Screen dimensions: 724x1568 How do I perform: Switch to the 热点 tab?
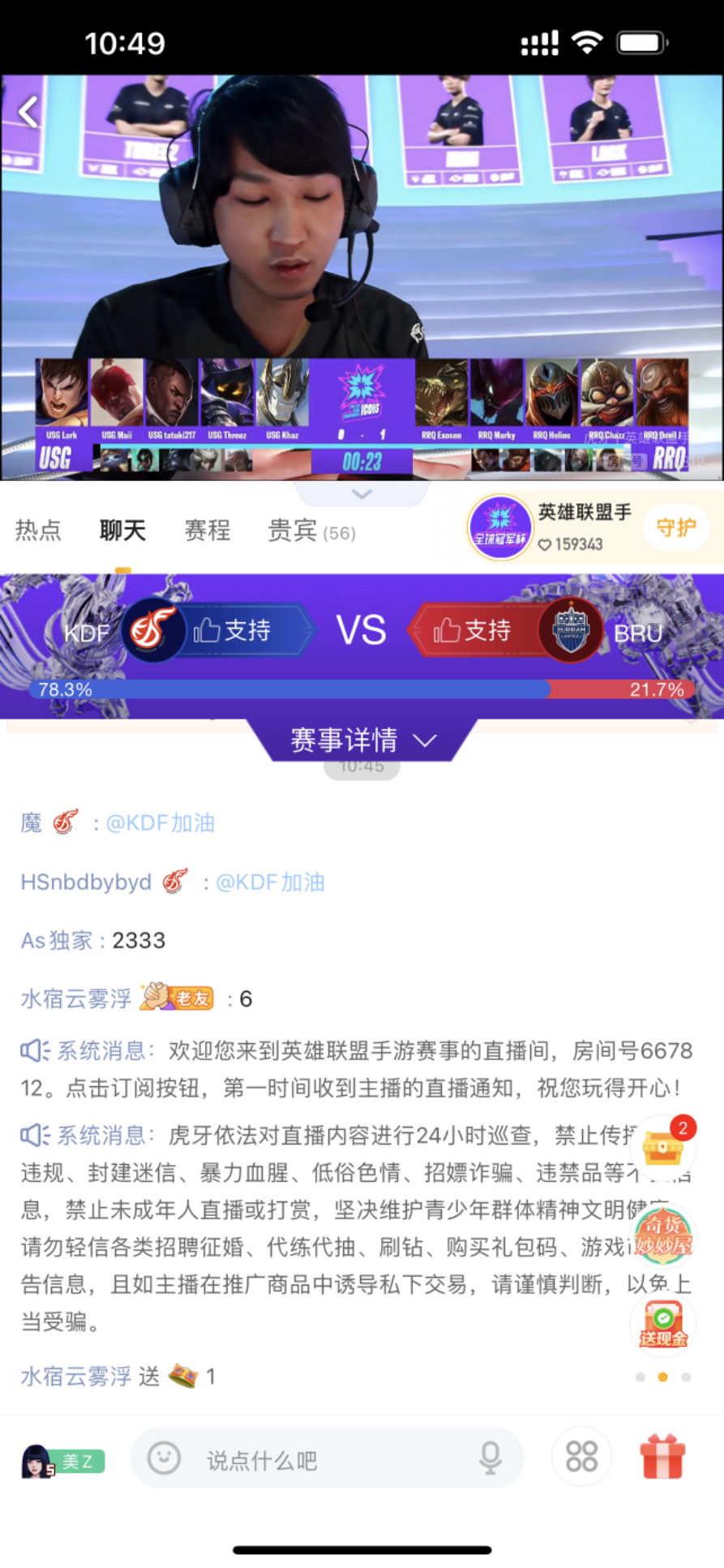[38, 531]
